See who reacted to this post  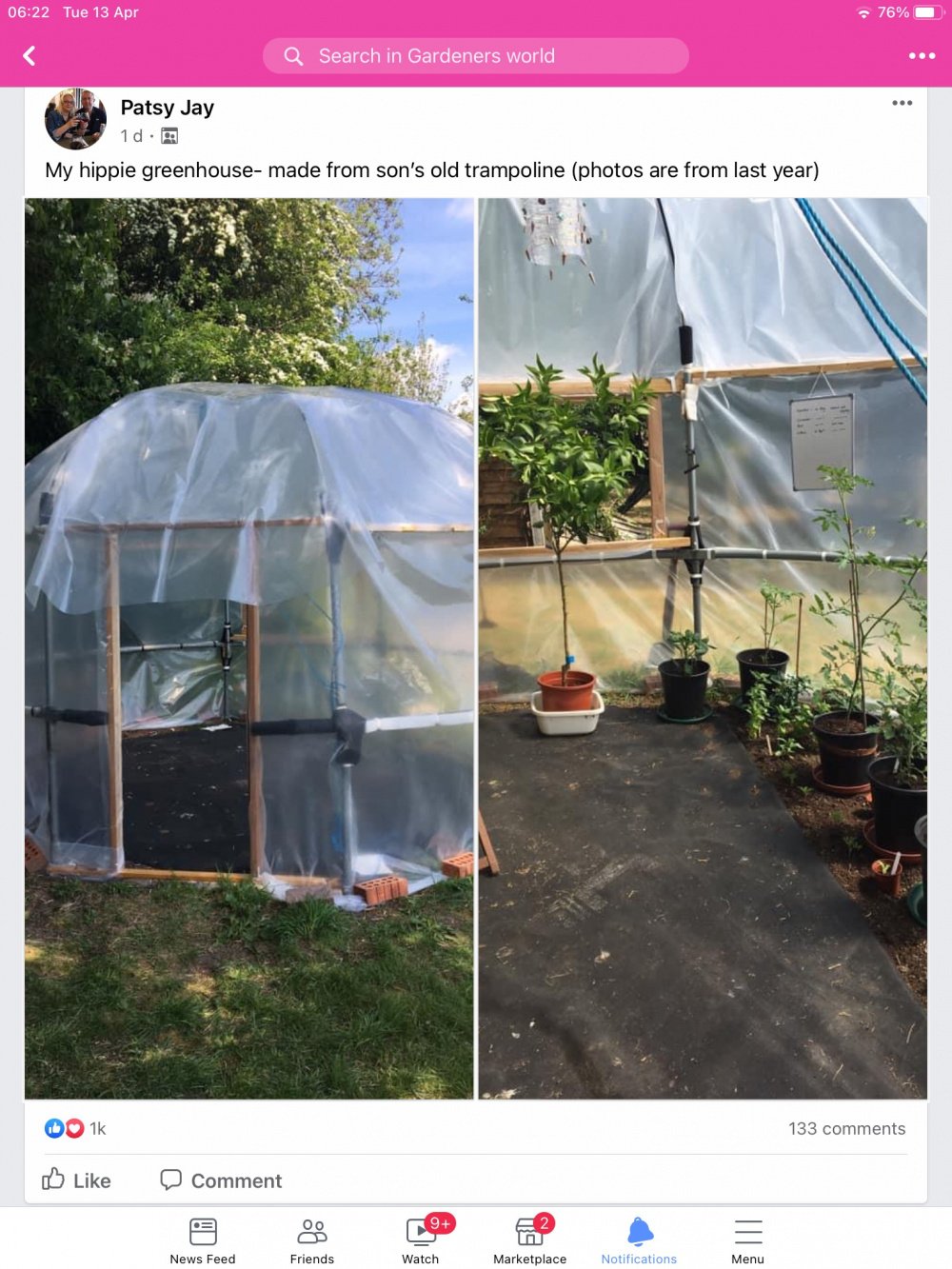tap(76, 1128)
